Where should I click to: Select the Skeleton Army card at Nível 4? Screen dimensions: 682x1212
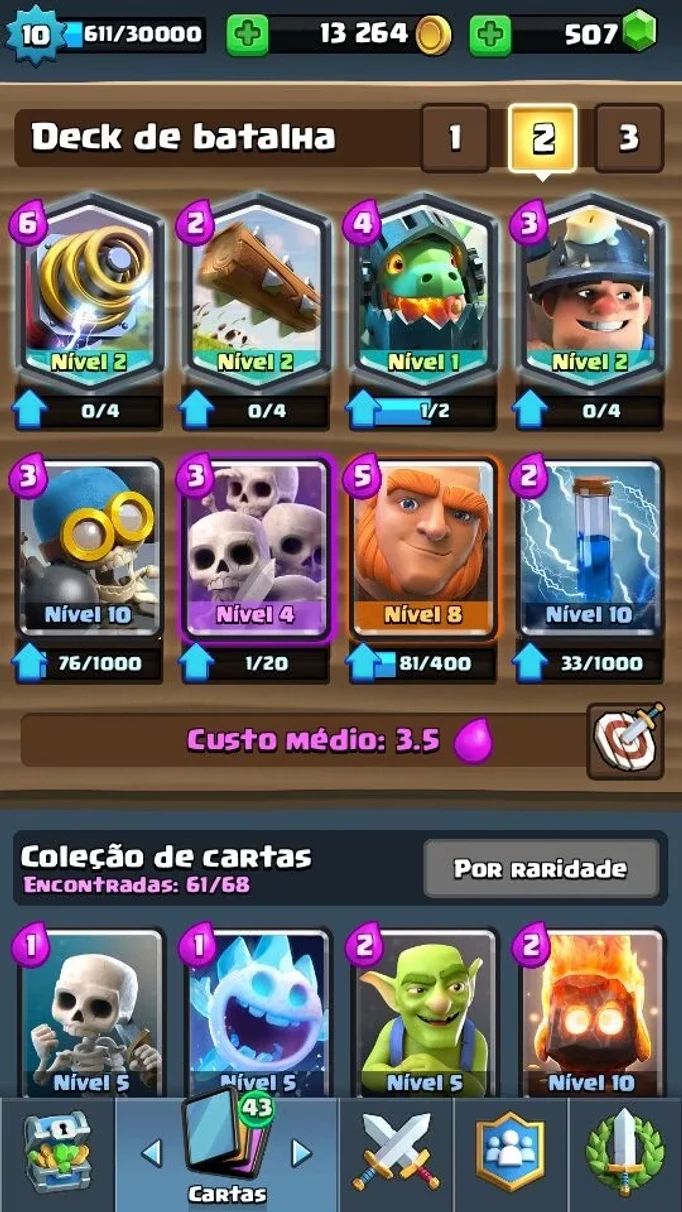[256, 548]
